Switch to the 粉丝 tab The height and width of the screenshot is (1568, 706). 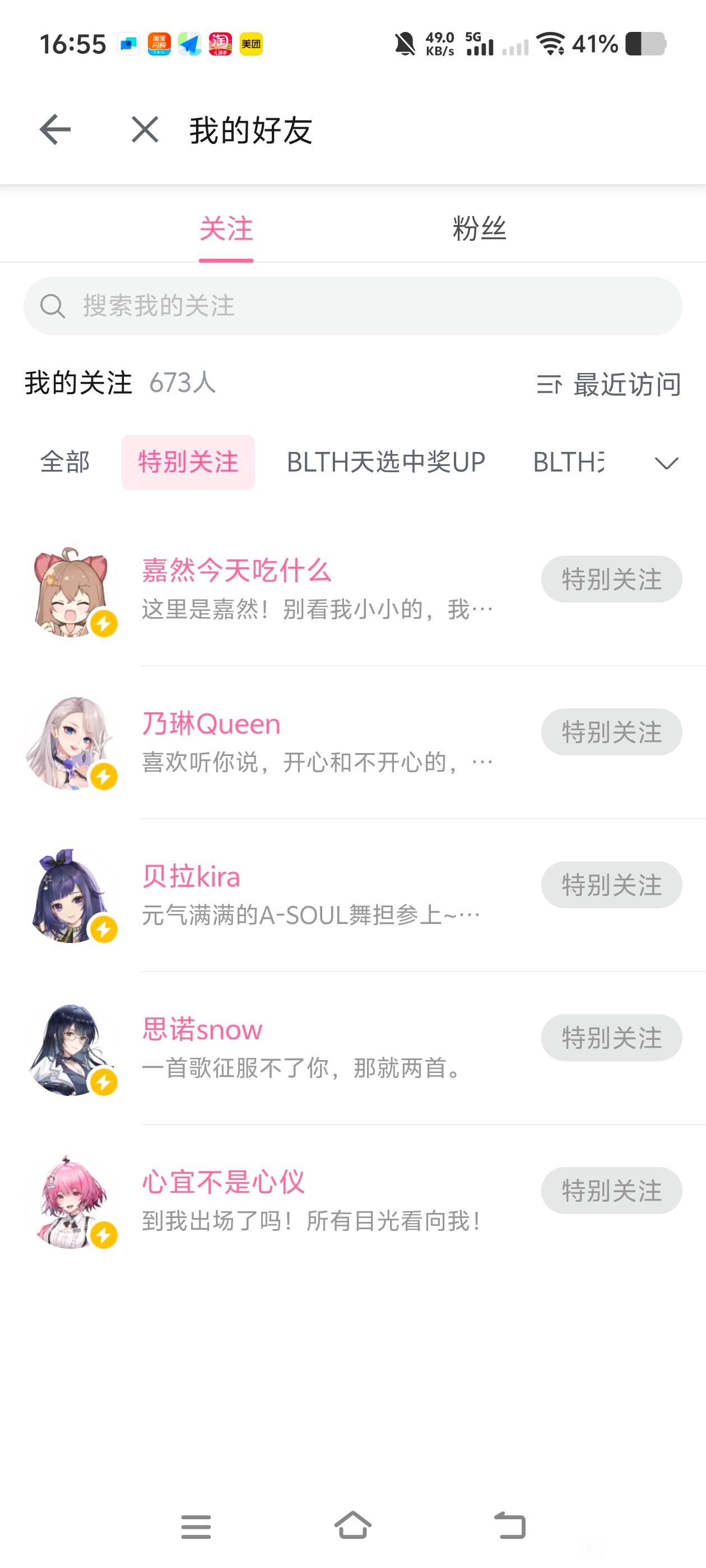pyautogui.click(x=480, y=230)
